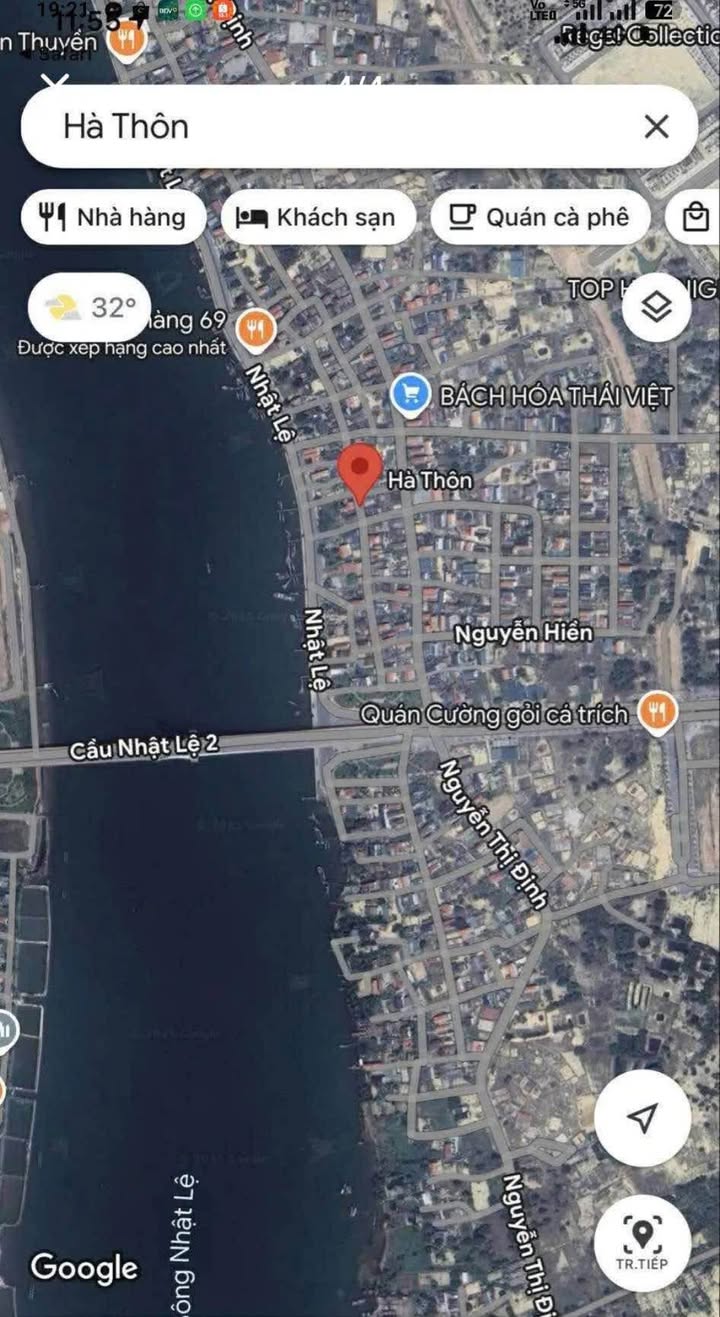Tap the shopping bag chip
Viewport: 720px width, 1317px height.
[x=696, y=217]
